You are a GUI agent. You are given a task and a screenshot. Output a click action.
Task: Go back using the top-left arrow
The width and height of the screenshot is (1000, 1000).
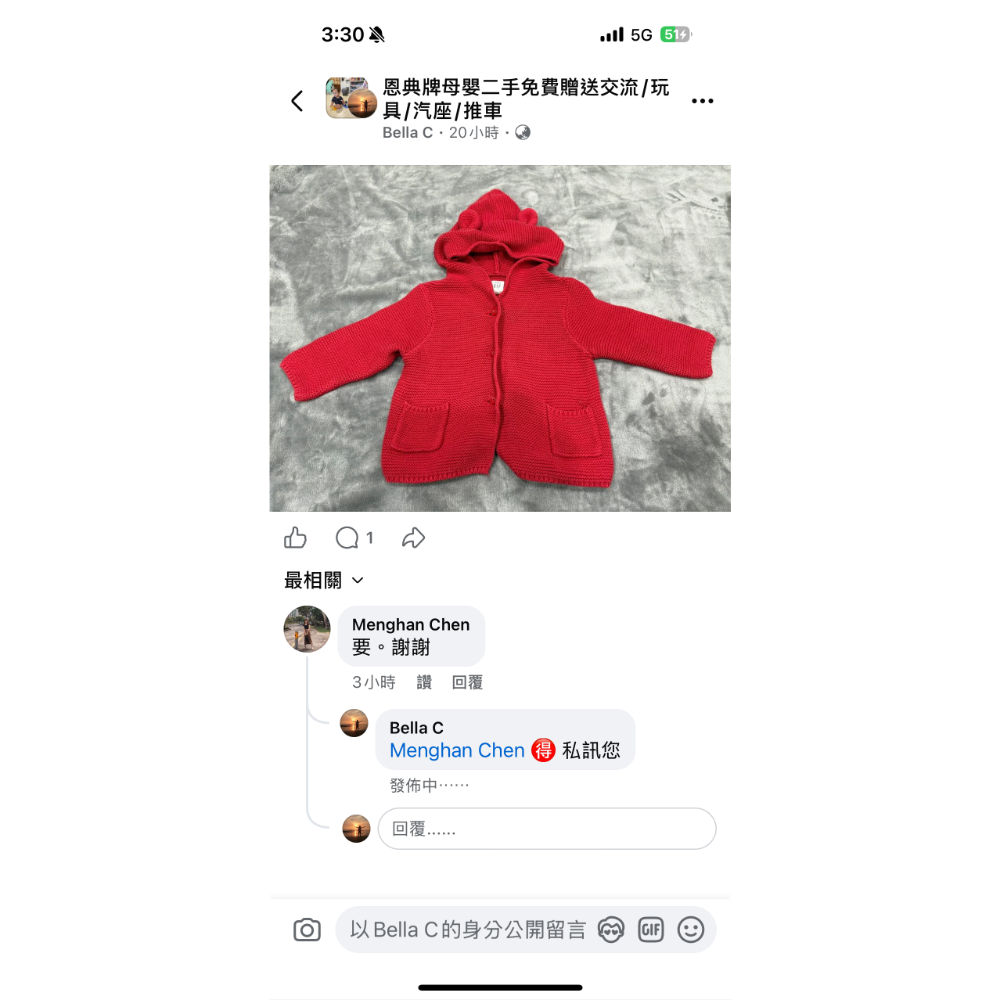click(297, 101)
